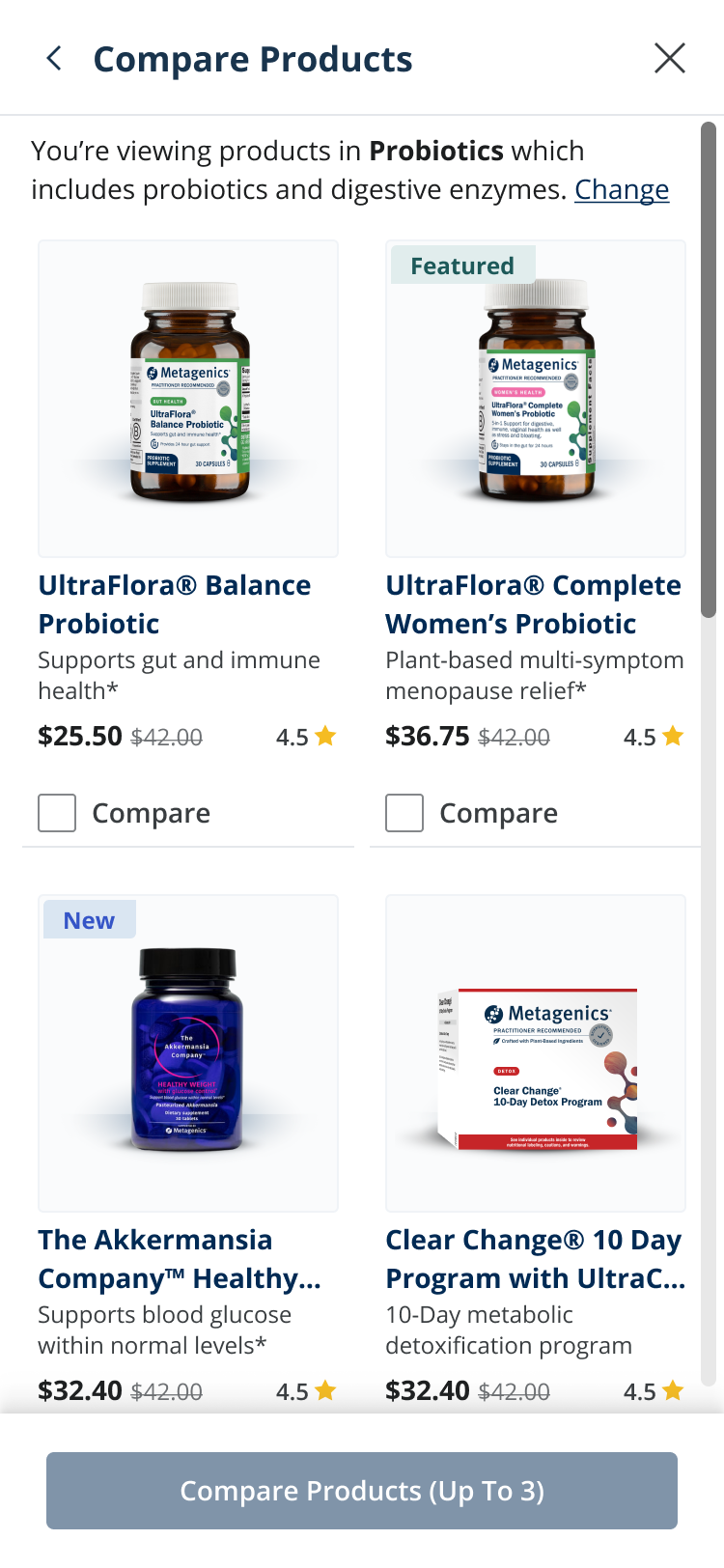Go back using the arrow icon
The height and width of the screenshot is (1568, 724).
54,59
